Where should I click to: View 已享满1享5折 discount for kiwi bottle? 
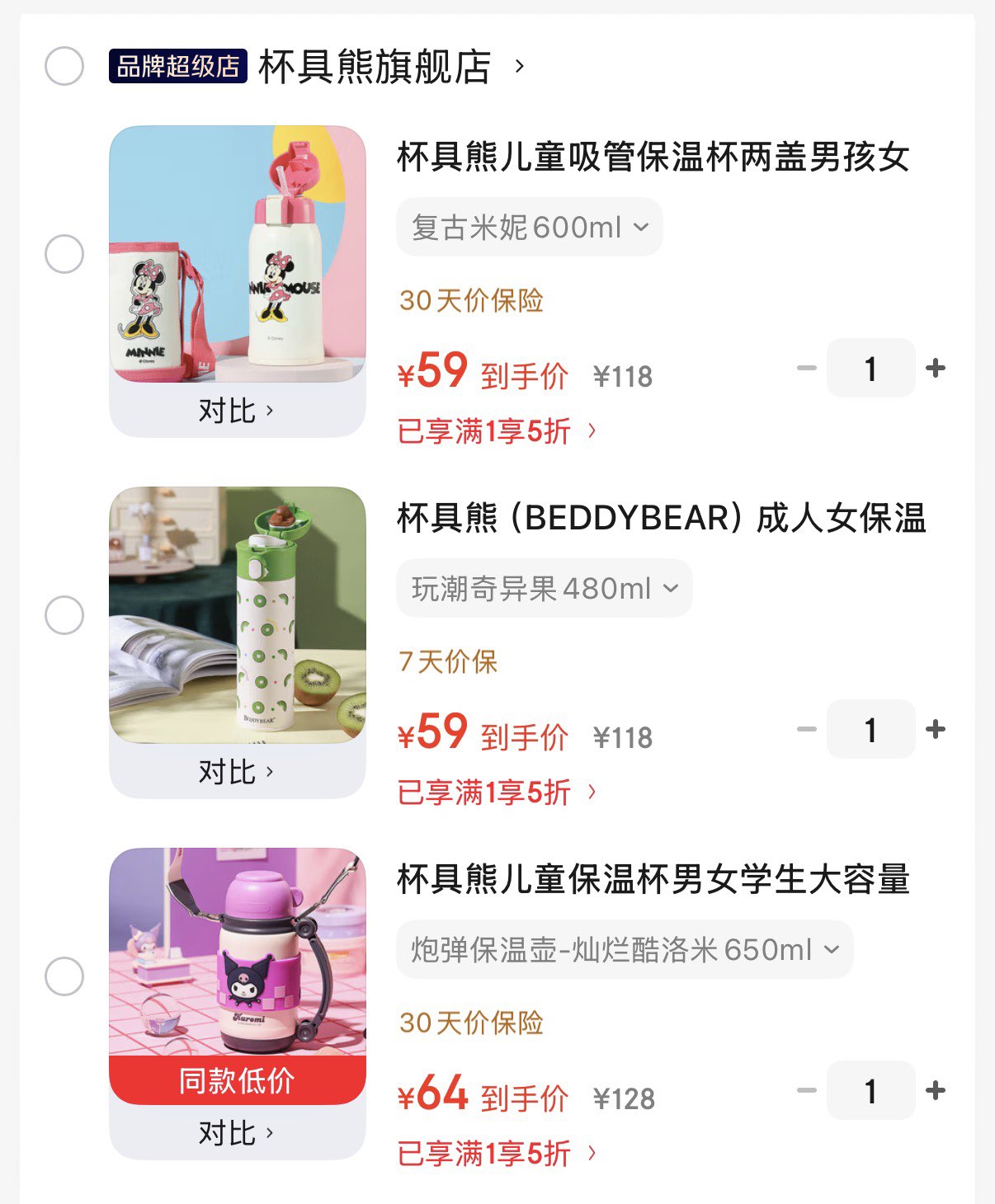496,792
